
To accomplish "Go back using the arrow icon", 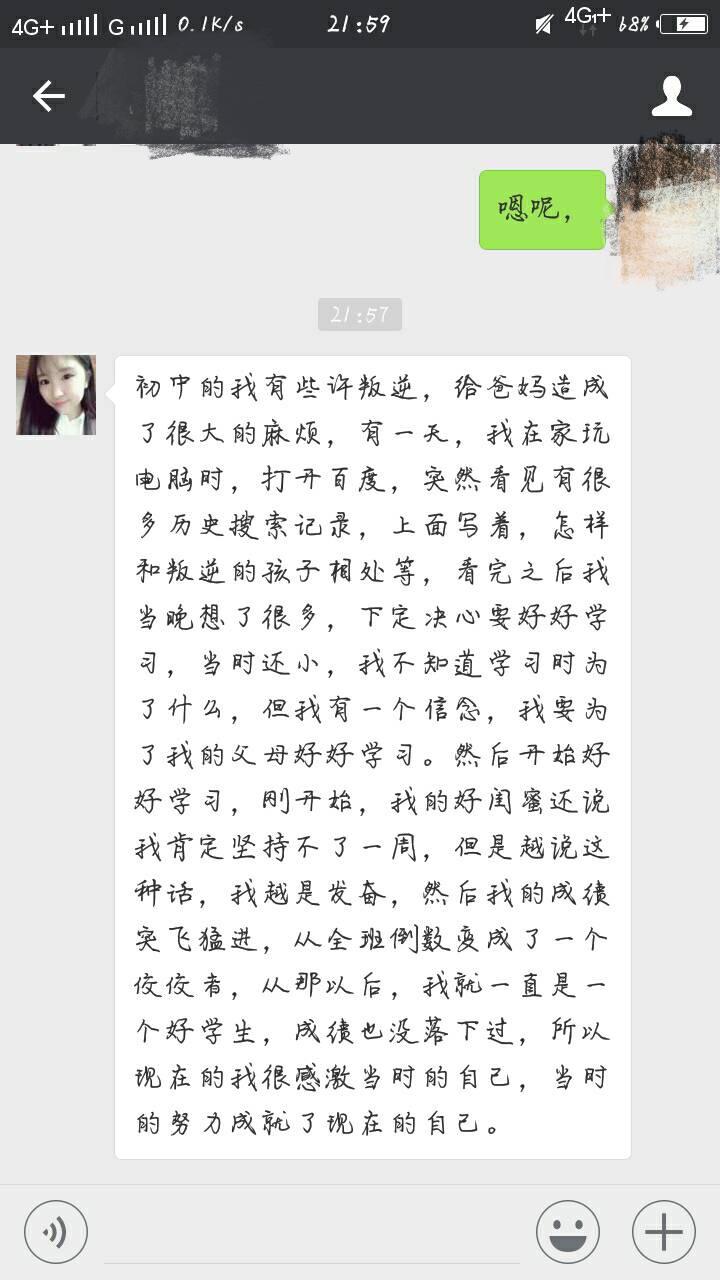I will pos(48,96).
